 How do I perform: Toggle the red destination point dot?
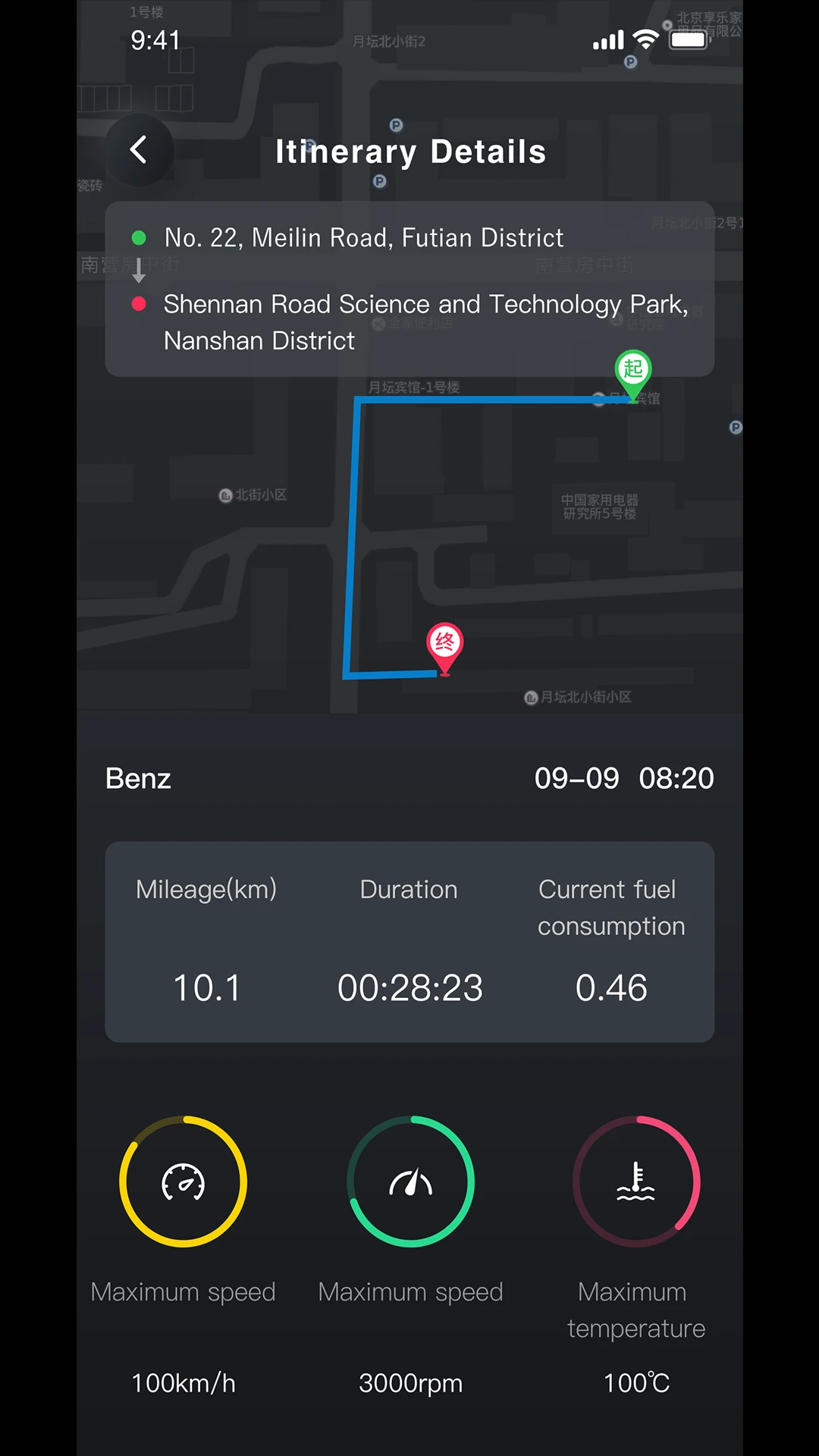click(x=139, y=304)
